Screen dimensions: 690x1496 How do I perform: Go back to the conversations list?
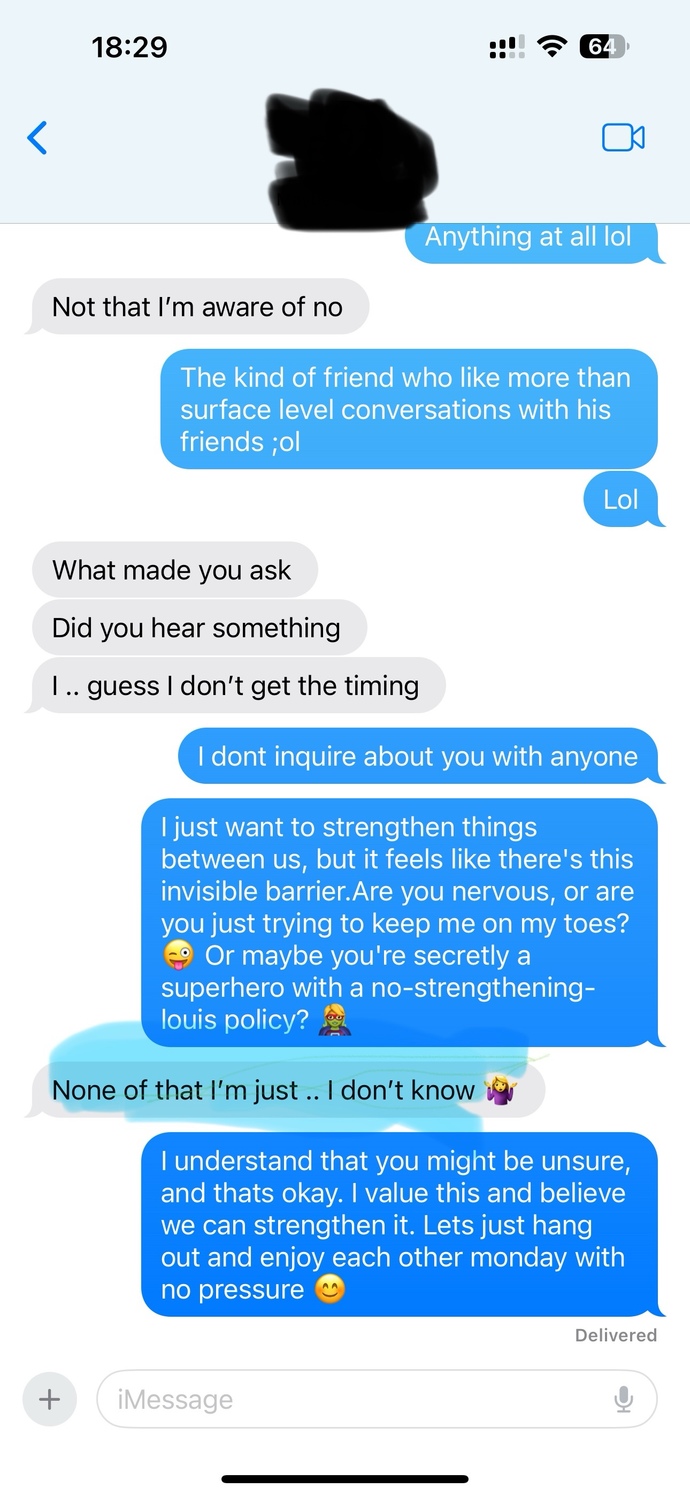point(37,137)
